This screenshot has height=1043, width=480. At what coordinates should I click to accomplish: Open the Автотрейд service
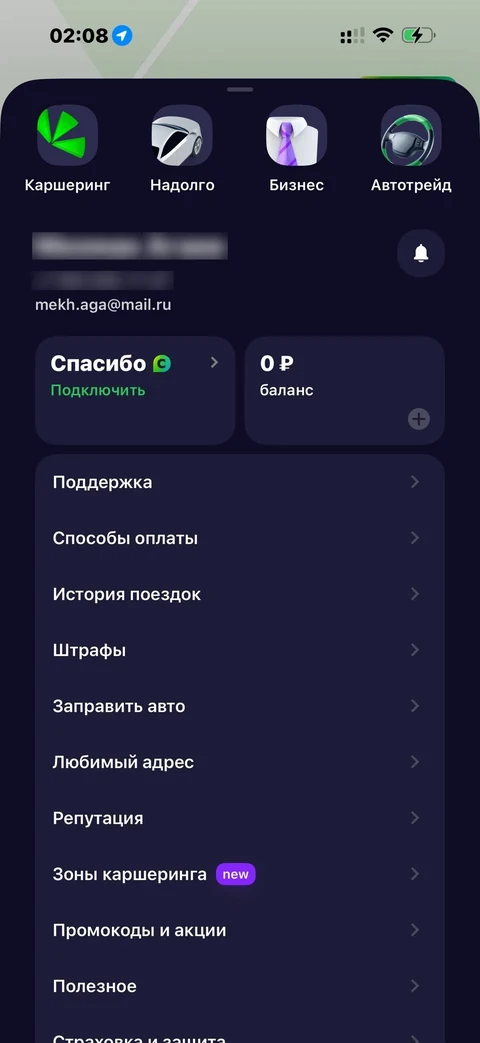[411, 148]
